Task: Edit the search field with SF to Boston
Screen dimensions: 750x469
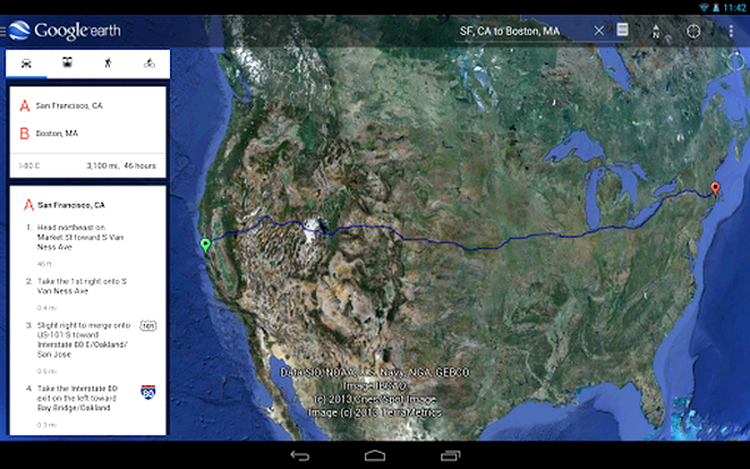Action: point(520,31)
